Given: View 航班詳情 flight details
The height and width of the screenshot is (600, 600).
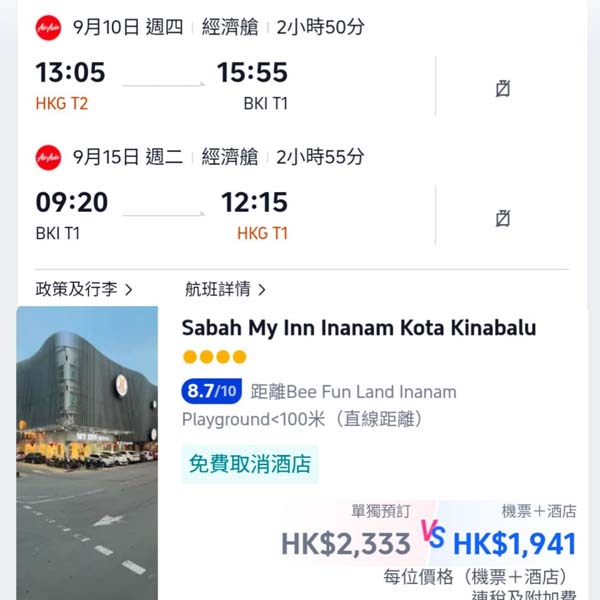Looking at the screenshot, I should [x=225, y=289].
